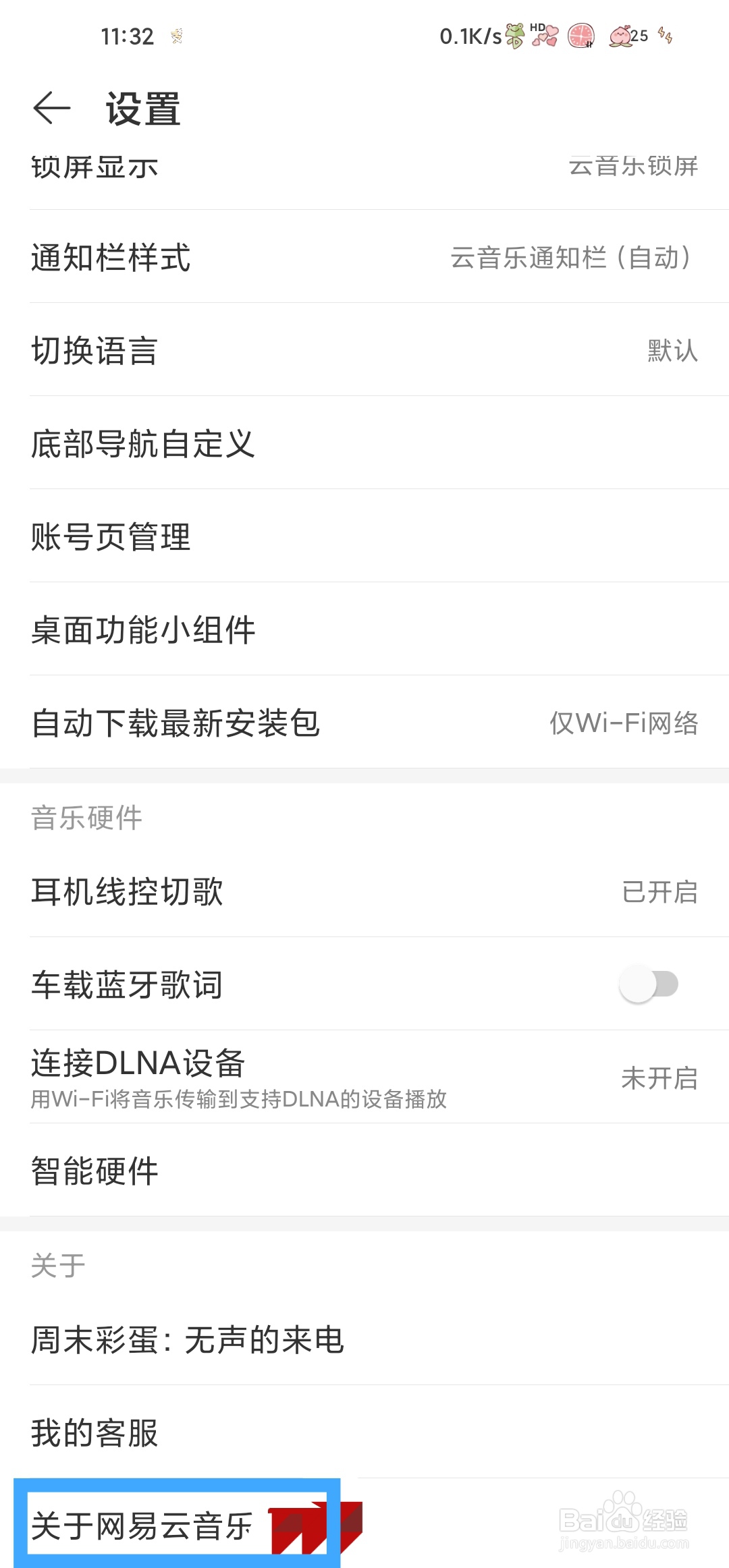Screen dimensions: 729x1568
Task: Open 智能硬件
Action: (x=364, y=1170)
